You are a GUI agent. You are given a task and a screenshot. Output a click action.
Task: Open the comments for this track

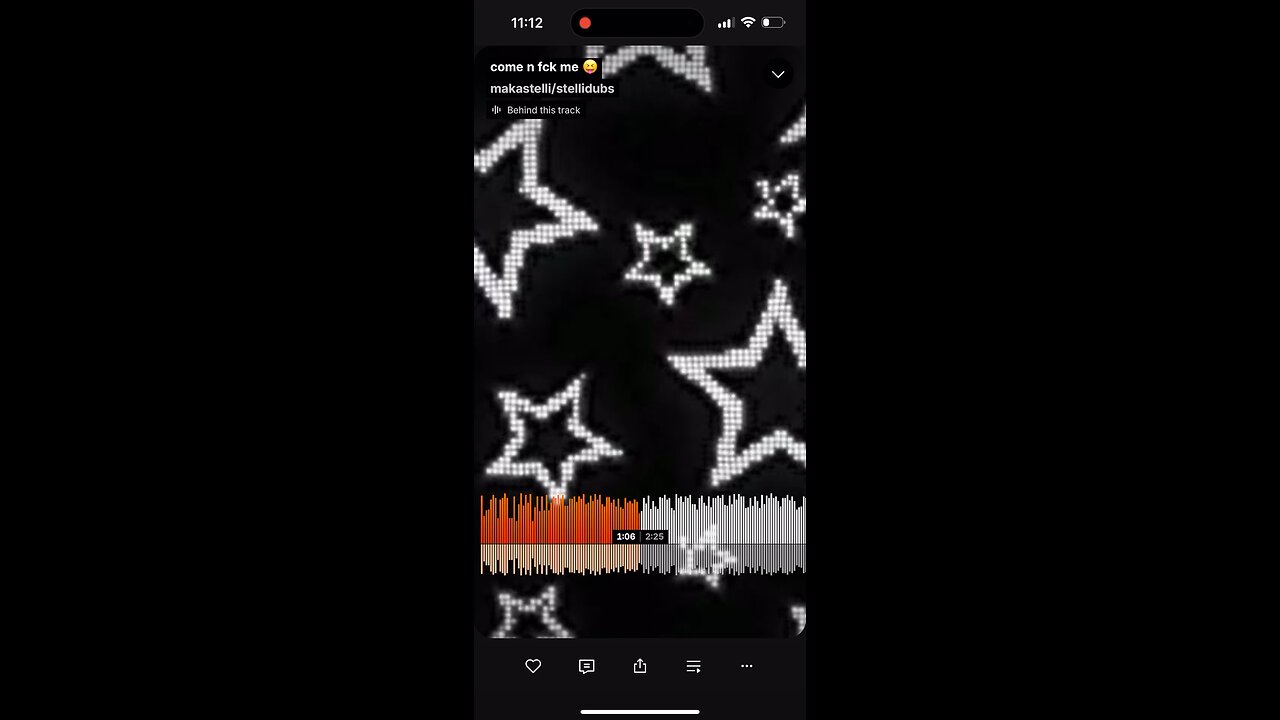click(x=587, y=666)
